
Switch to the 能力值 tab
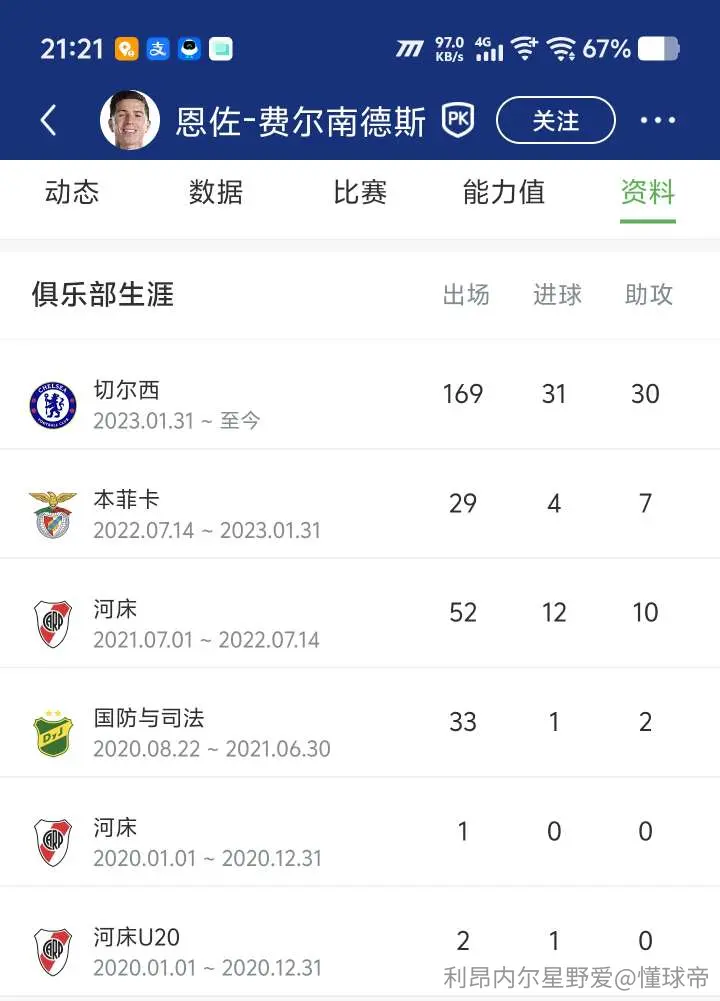504,192
